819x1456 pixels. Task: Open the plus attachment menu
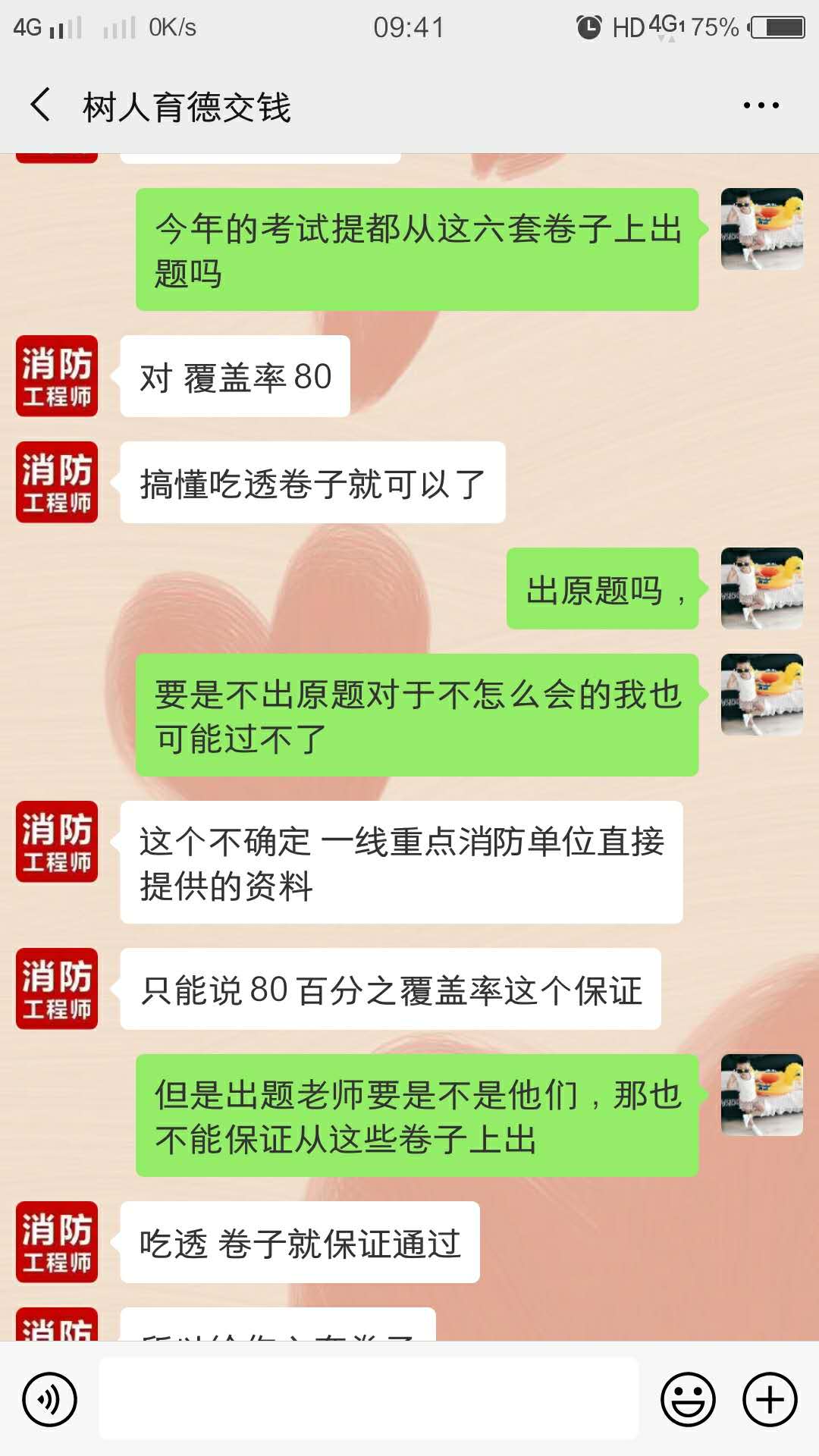pyautogui.click(x=770, y=1399)
